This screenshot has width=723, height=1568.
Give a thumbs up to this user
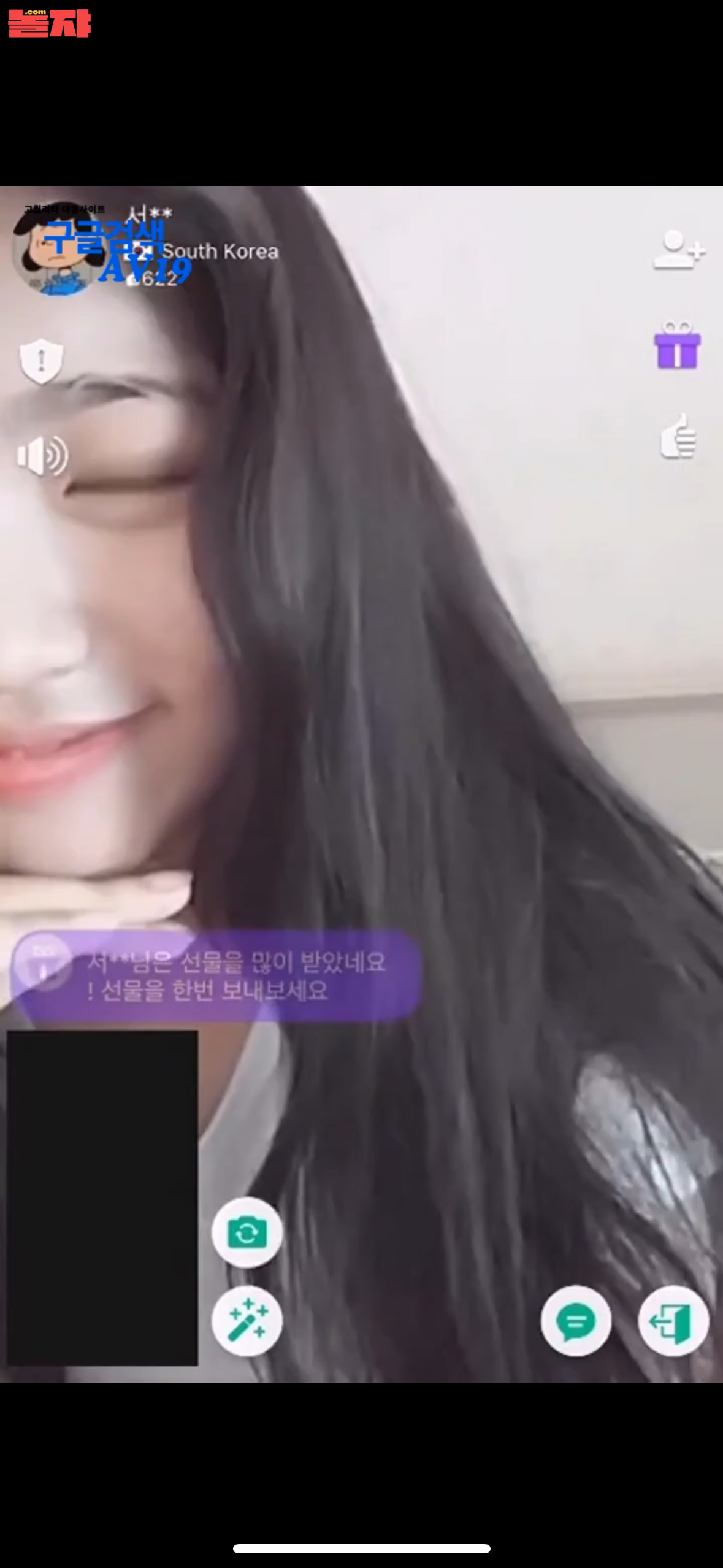tap(678, 437)
